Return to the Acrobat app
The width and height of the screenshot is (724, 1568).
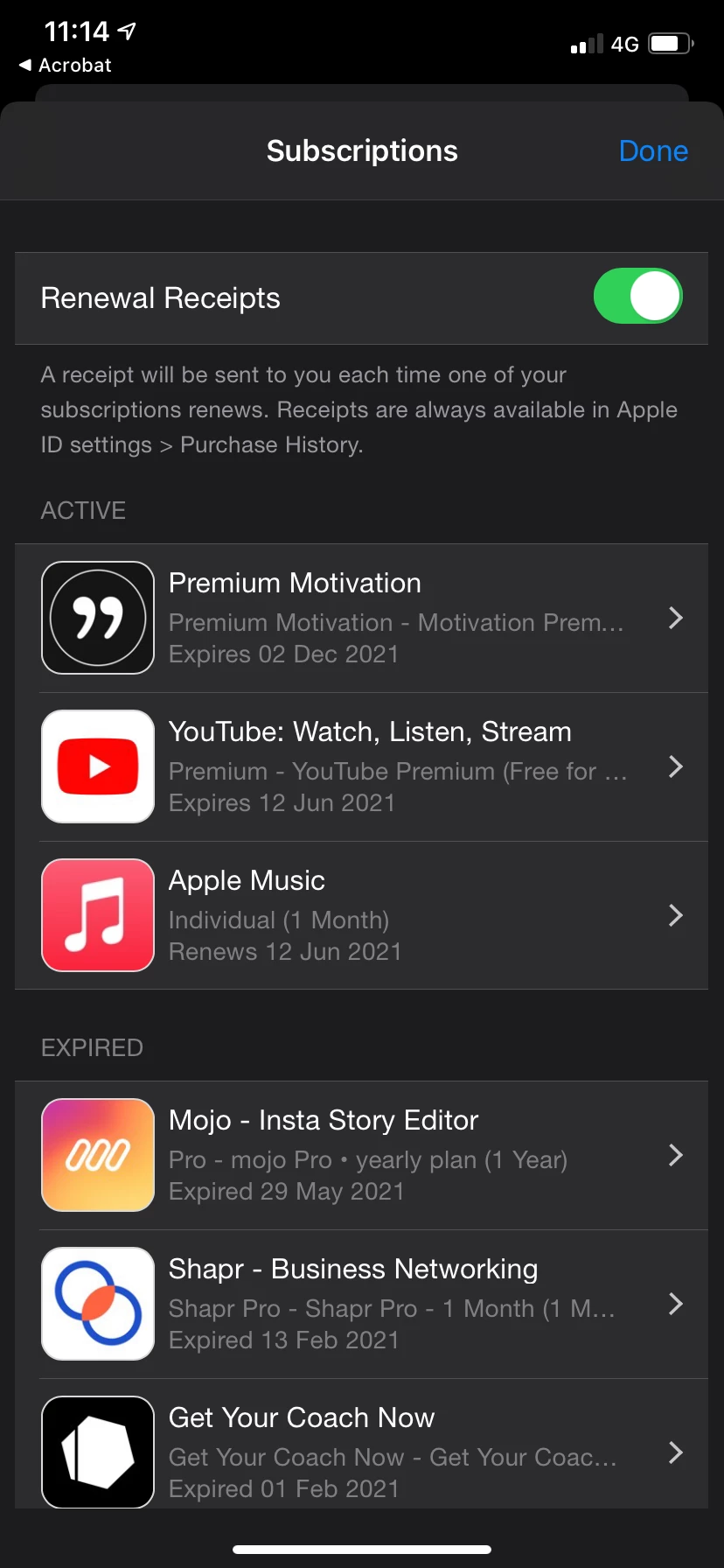coord(66,66)
